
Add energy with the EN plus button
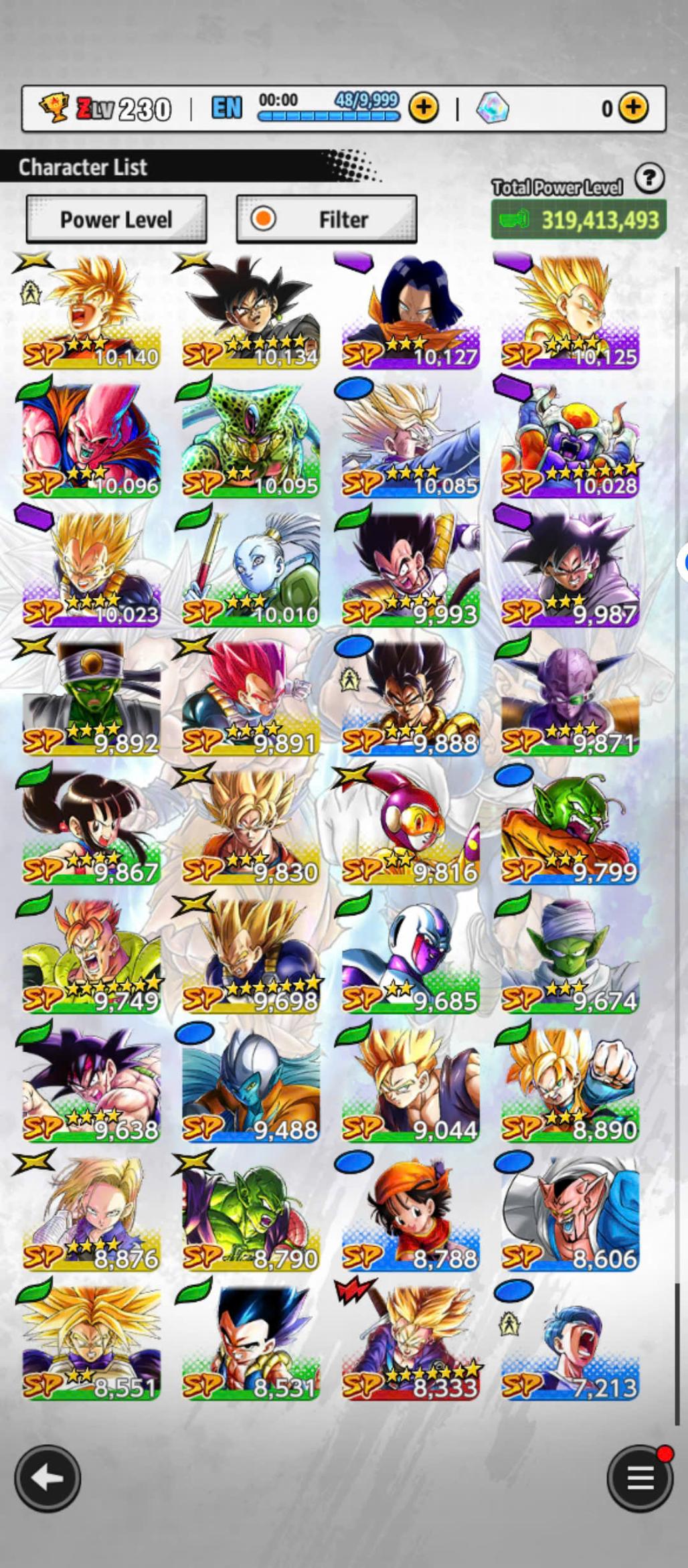(424, 108)
